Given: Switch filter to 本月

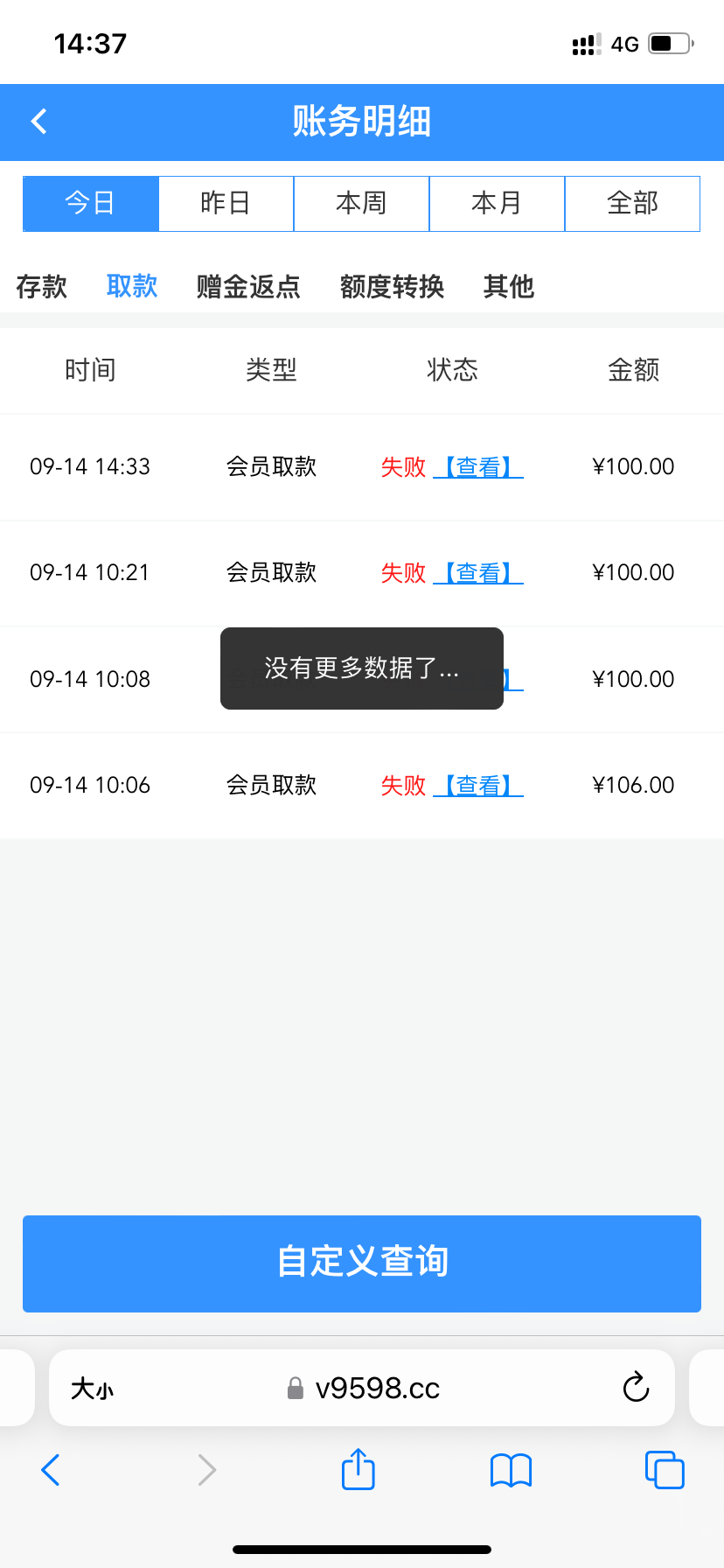Looking at the screenshot, I should coord(497,203).
